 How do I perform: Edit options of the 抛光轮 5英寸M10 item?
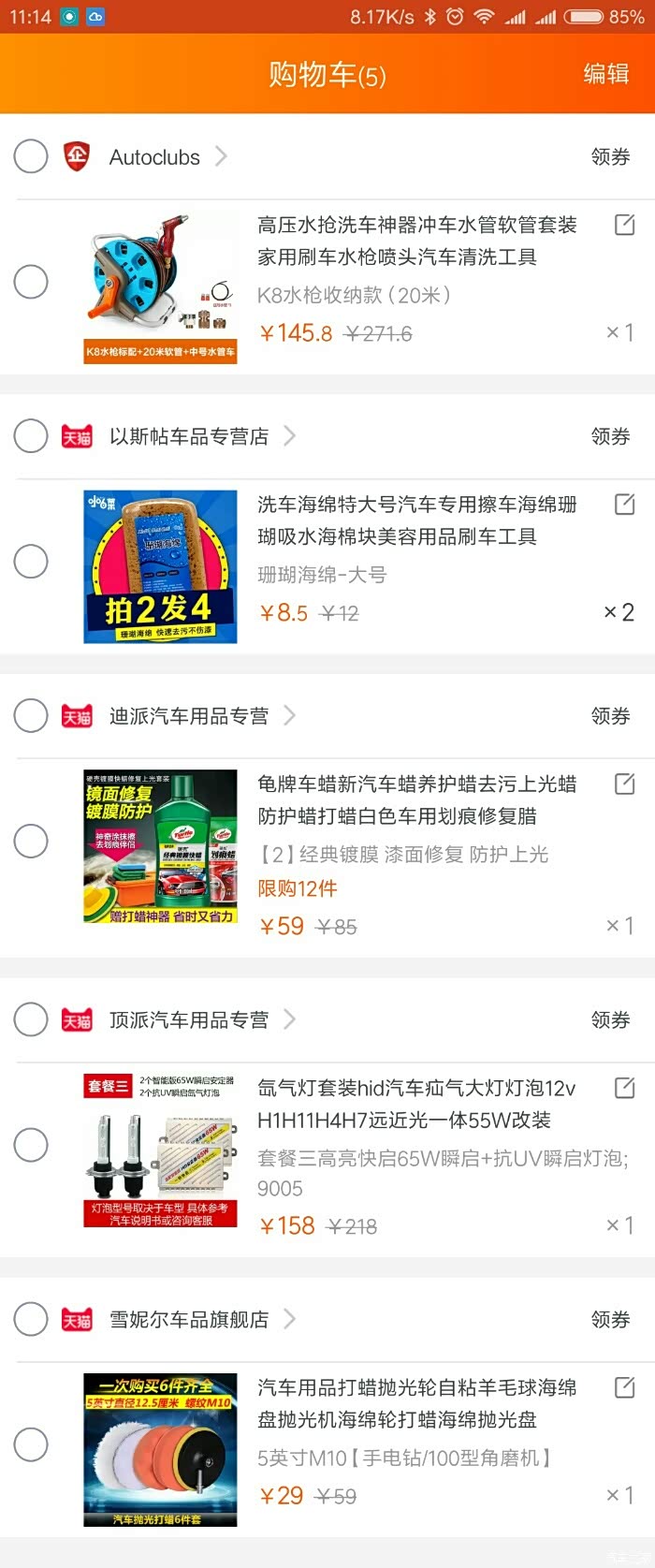(624, 1387)
